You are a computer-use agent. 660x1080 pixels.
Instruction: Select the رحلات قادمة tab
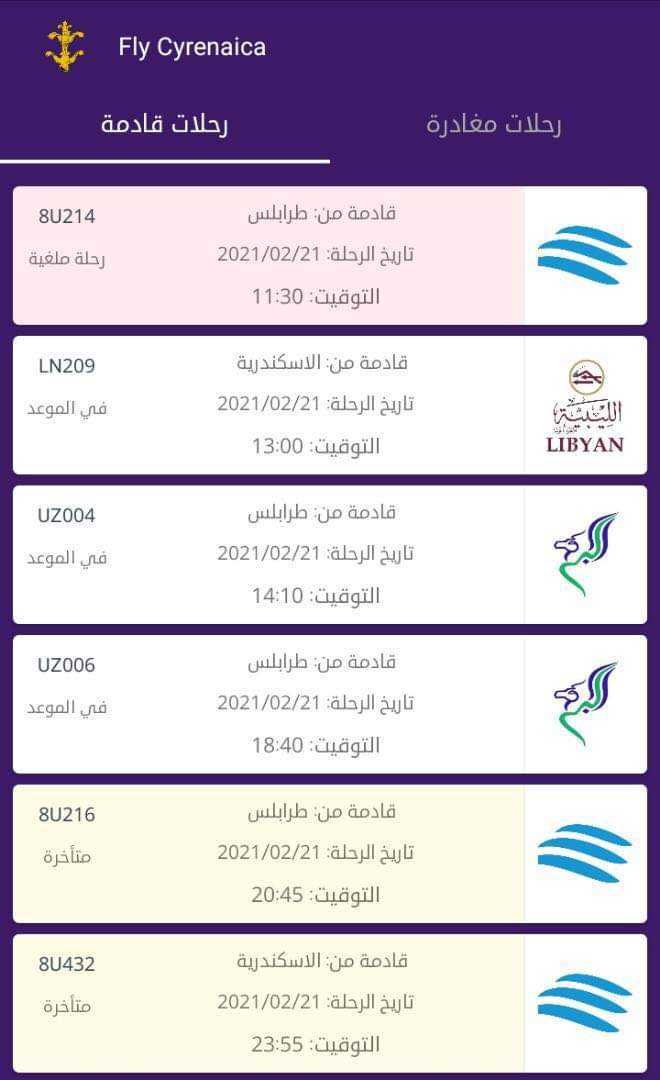pos(165,125)
